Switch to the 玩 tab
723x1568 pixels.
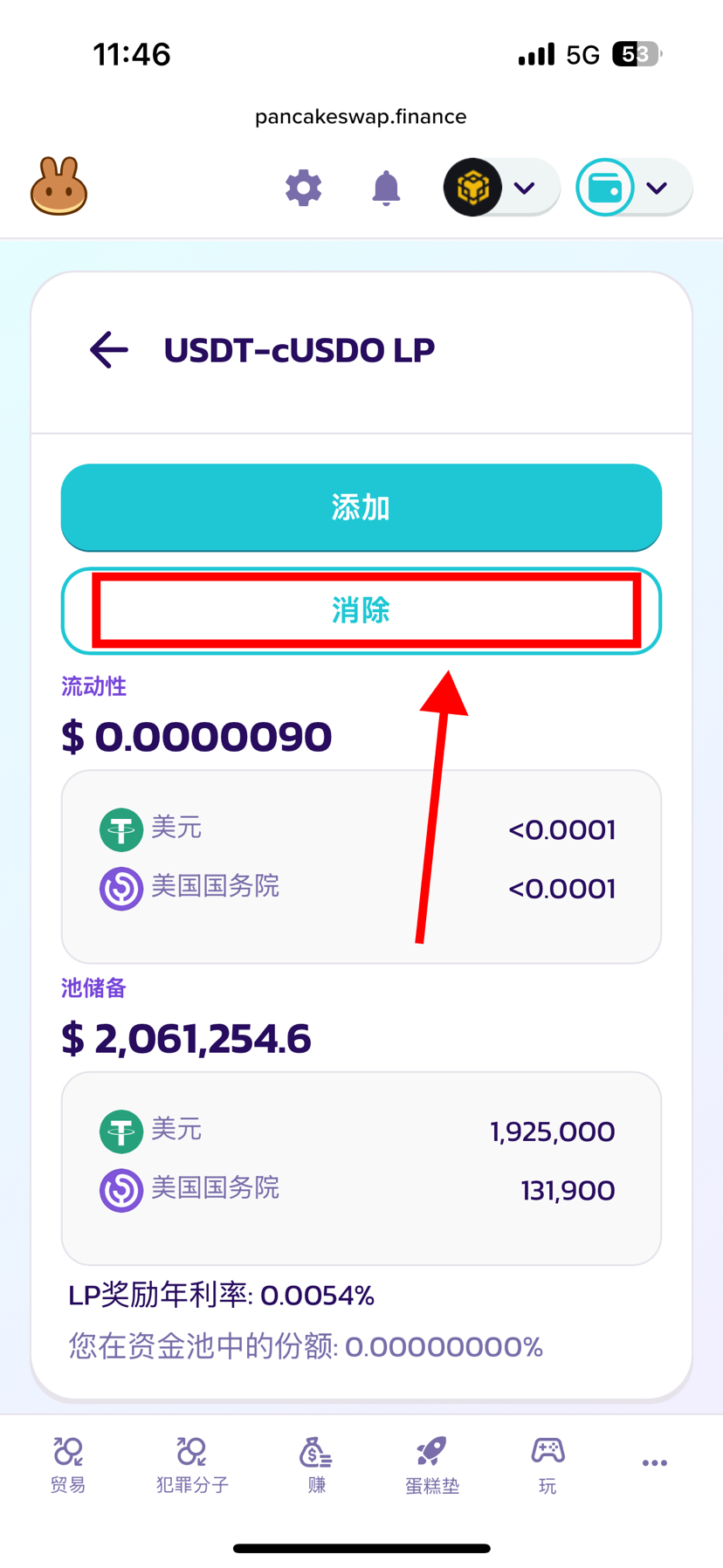[547, 1464]
